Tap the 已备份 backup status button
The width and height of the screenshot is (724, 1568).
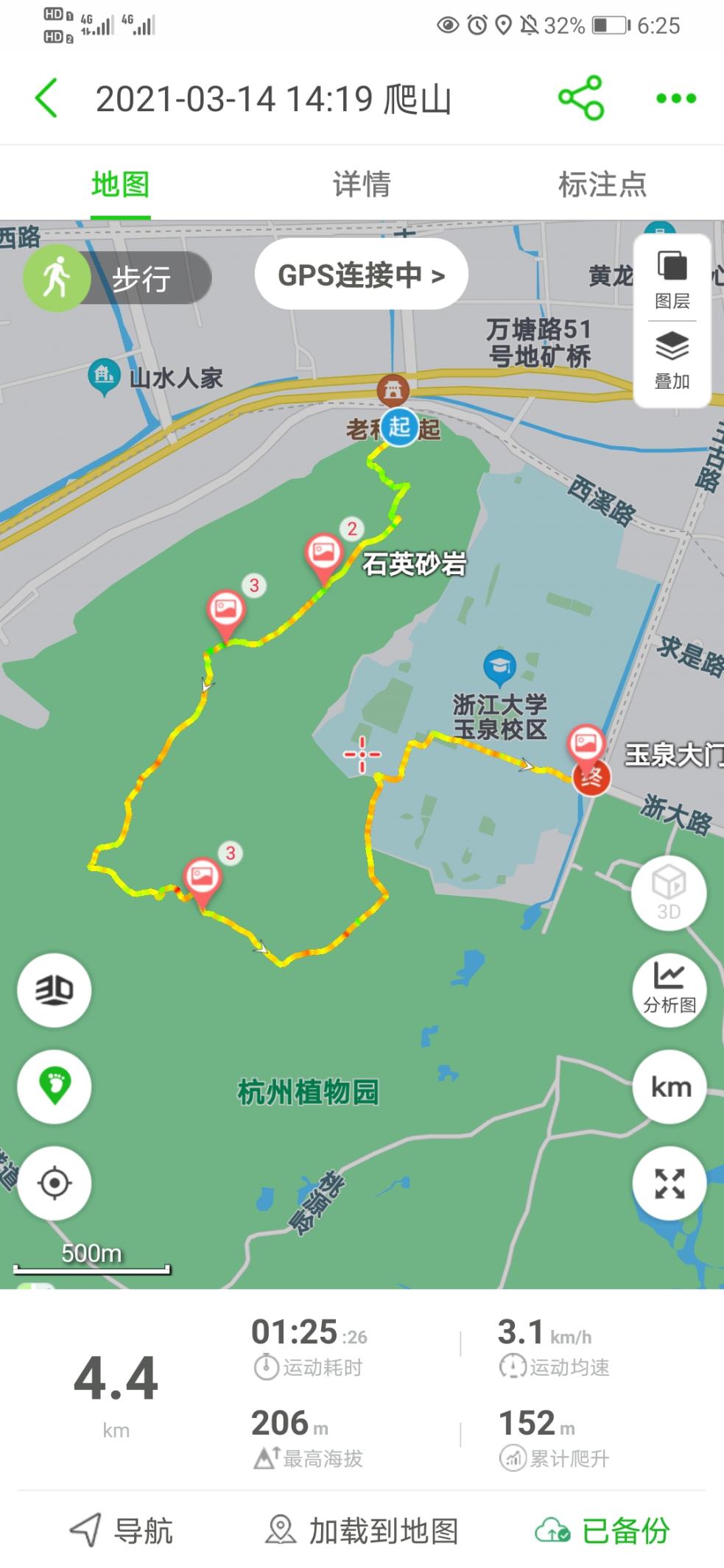[x=602, y=1531]
